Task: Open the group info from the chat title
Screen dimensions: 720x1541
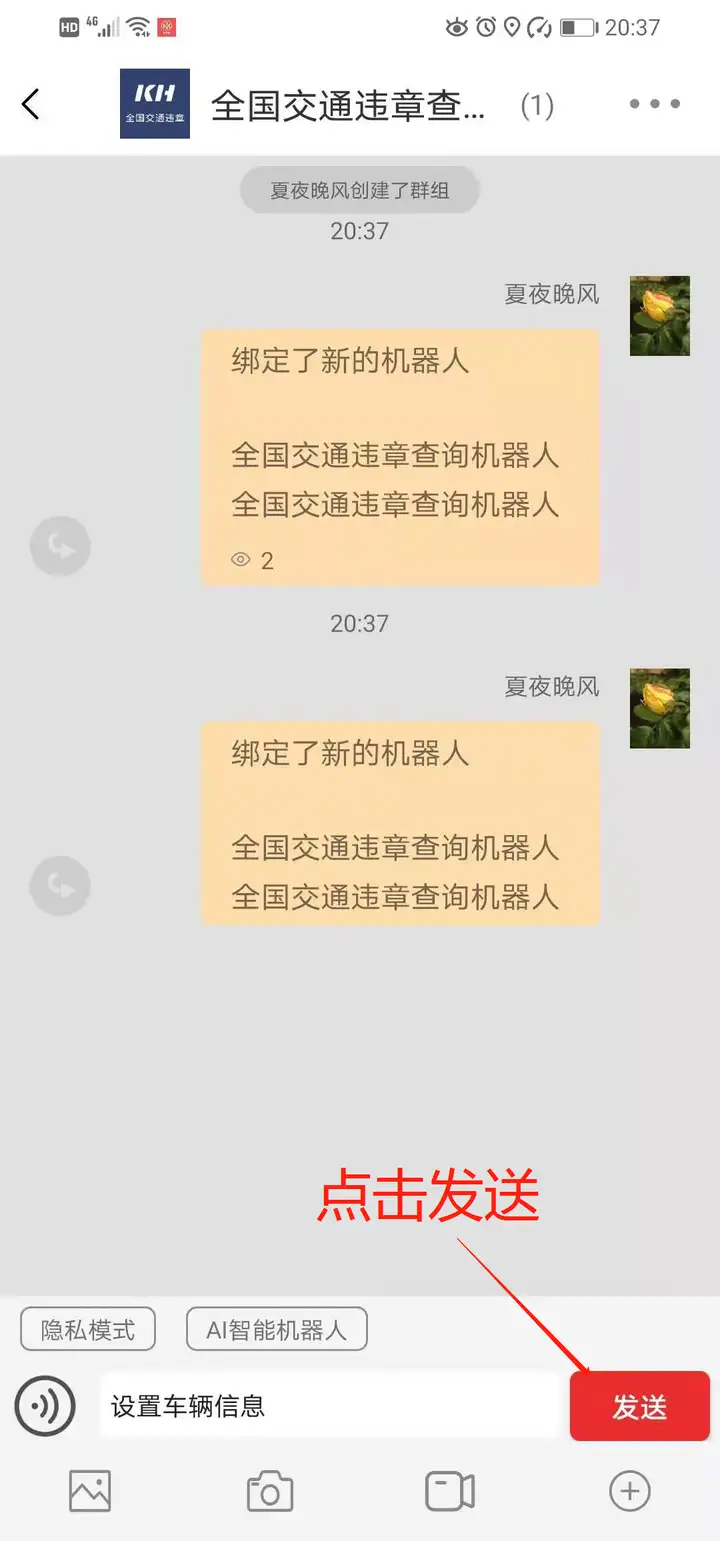Action: [x=348, y=105]
